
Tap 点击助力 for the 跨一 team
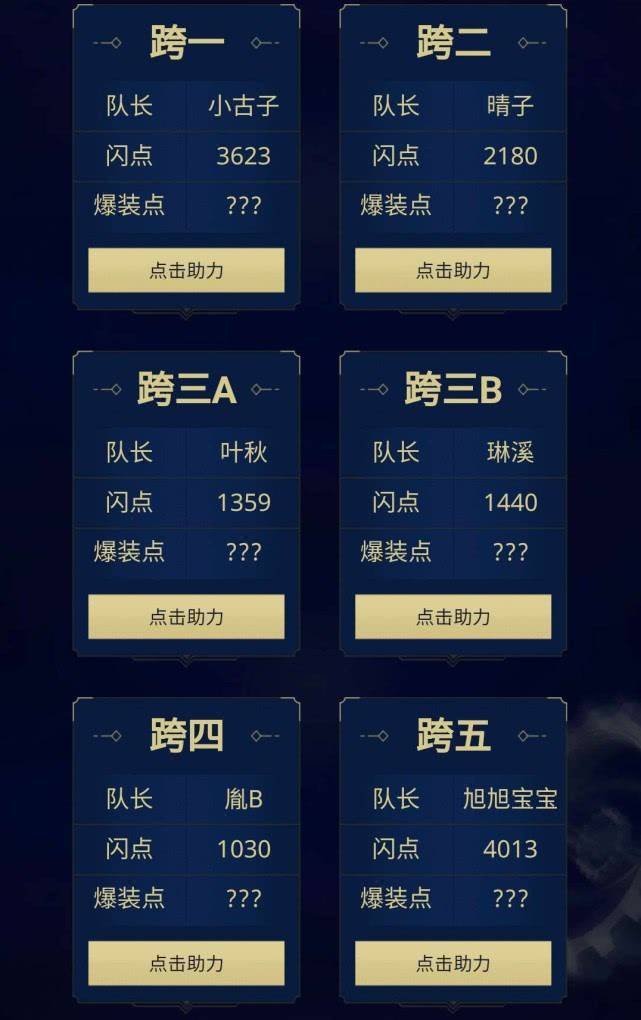tap(186, 270)
